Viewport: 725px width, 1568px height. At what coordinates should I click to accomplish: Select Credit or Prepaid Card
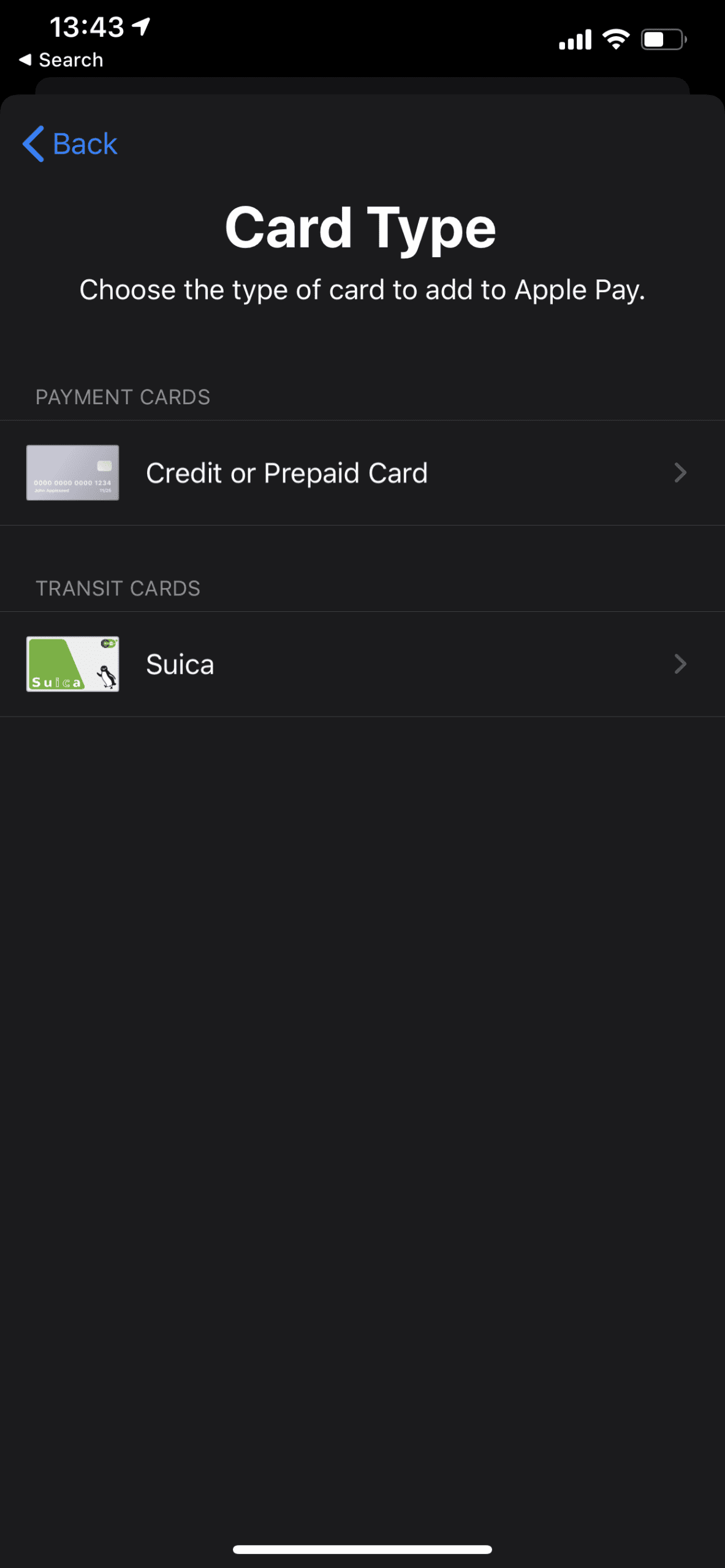point(362,472)
